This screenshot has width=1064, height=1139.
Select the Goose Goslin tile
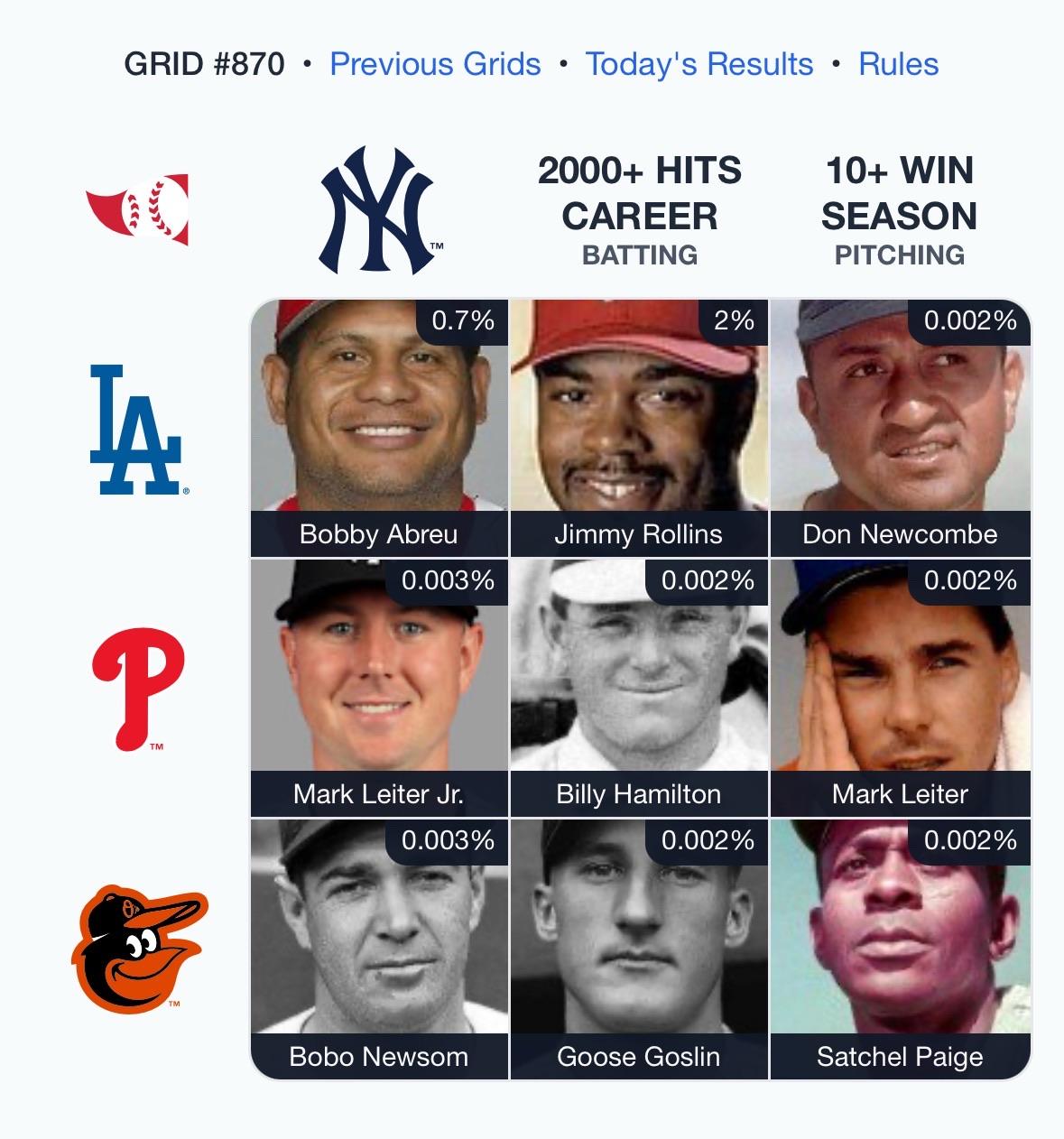(639, 949)
